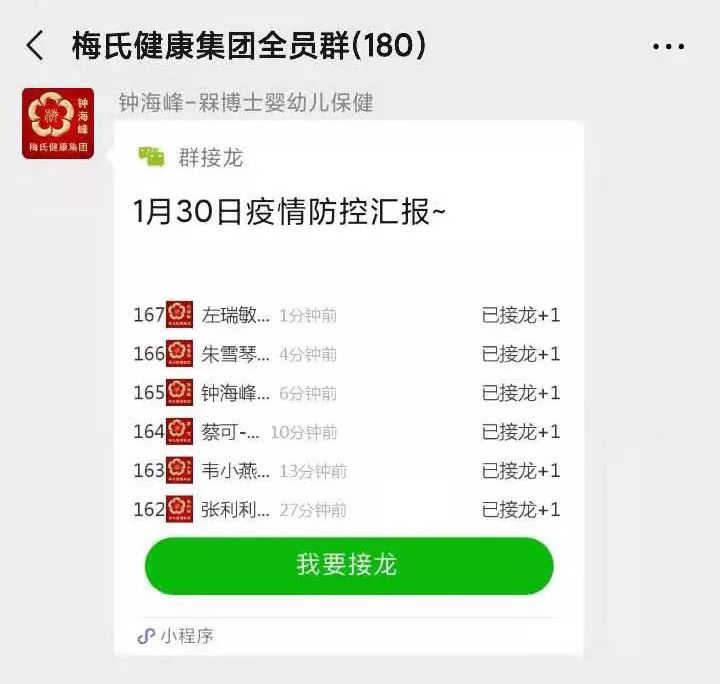Tap the sender's avatar 钟海峰
This screenshot has height=684, width=720.
pos(58,123)
